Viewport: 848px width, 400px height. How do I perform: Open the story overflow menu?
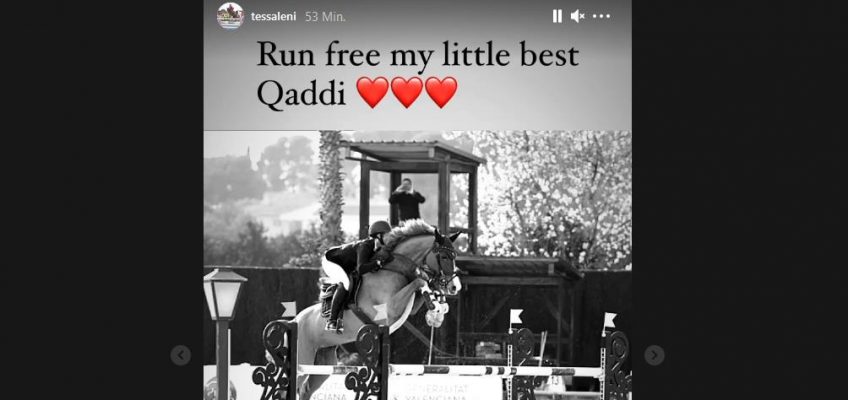601,16
